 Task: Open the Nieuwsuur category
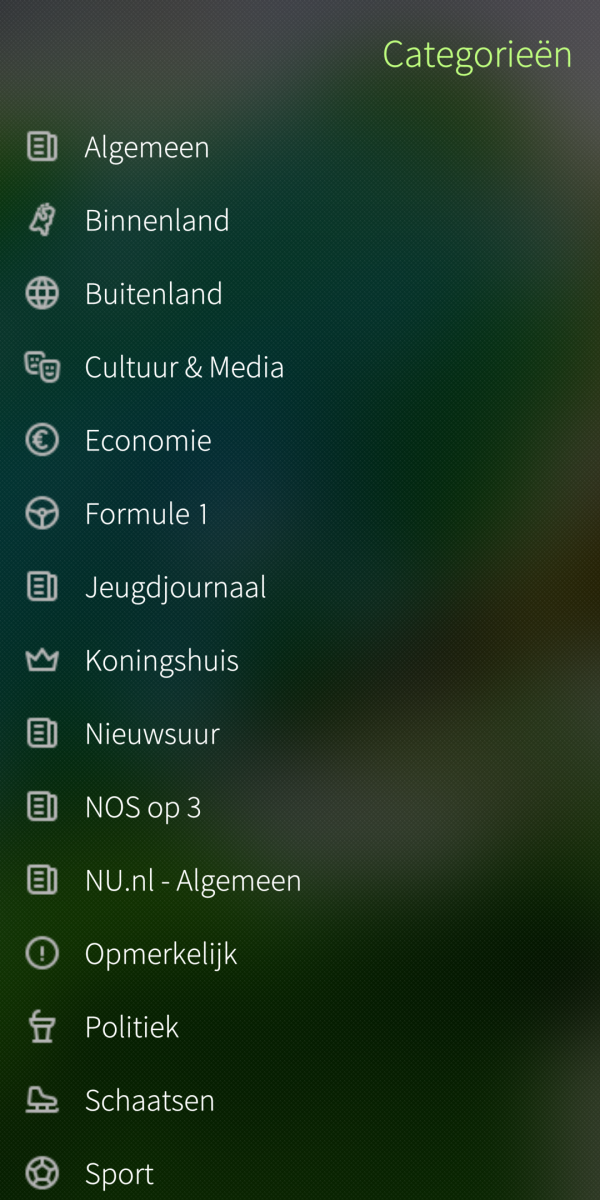(152, 734)
